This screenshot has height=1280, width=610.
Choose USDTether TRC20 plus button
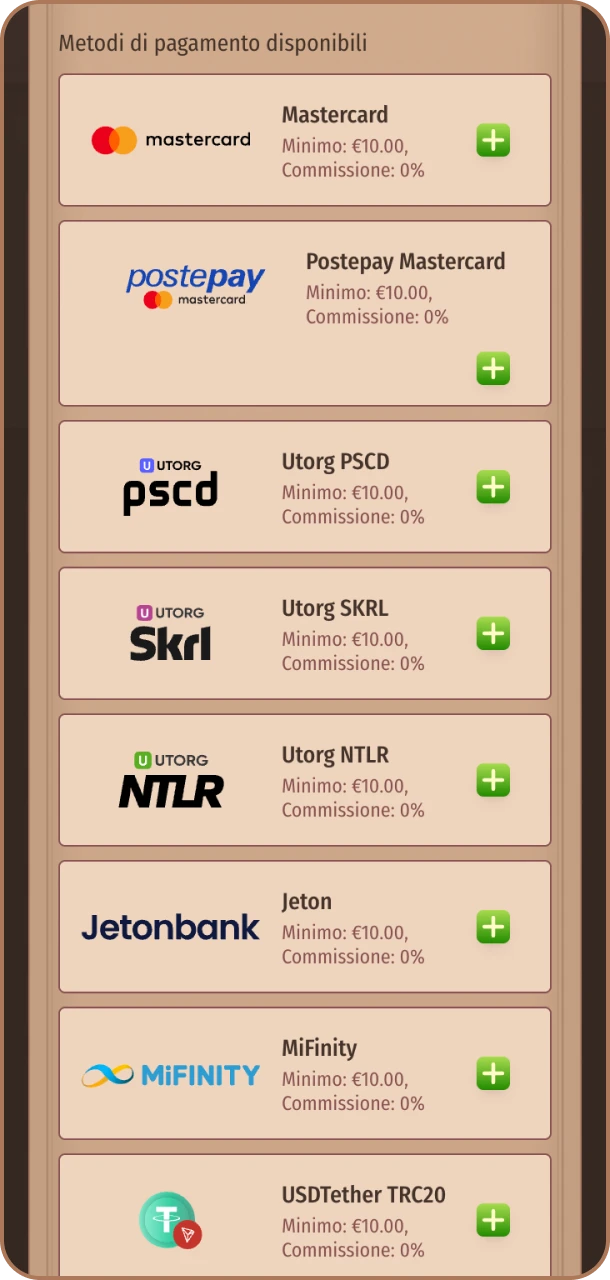[493, 1221]
